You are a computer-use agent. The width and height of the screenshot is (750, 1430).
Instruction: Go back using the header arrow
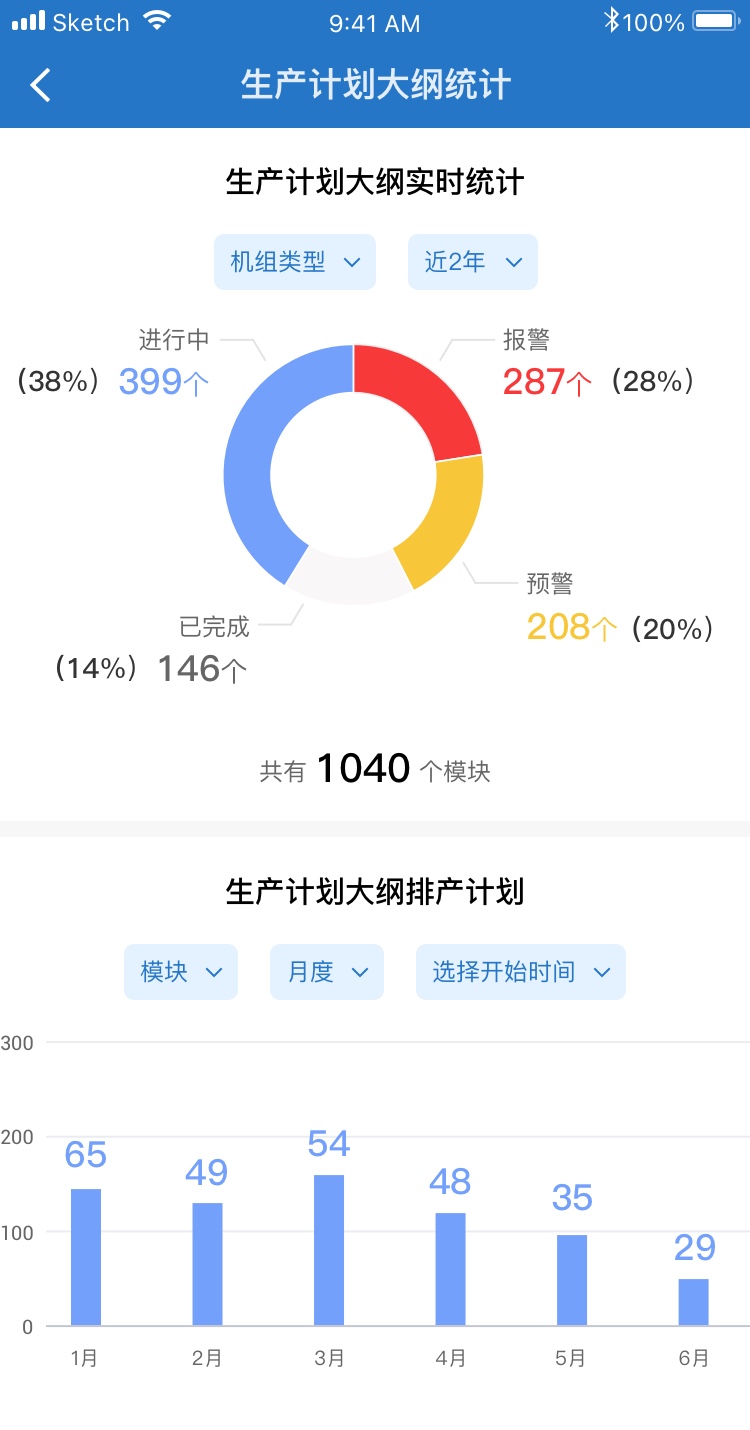pyautogui.click(x=40, y=85)
